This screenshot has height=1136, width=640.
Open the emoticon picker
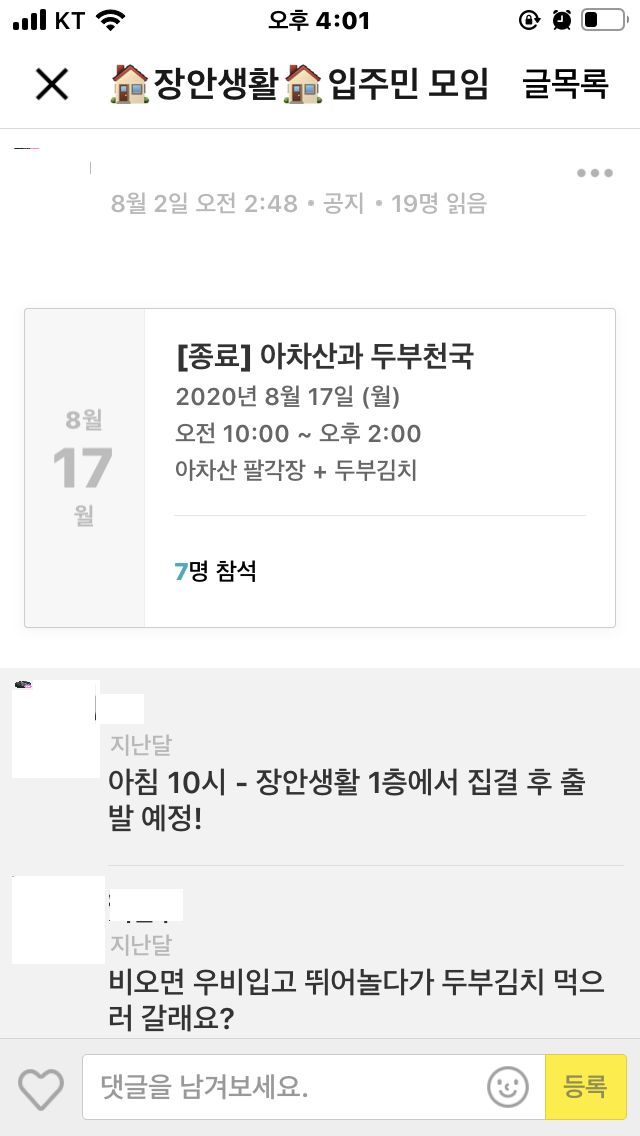tap(508, 1087)
